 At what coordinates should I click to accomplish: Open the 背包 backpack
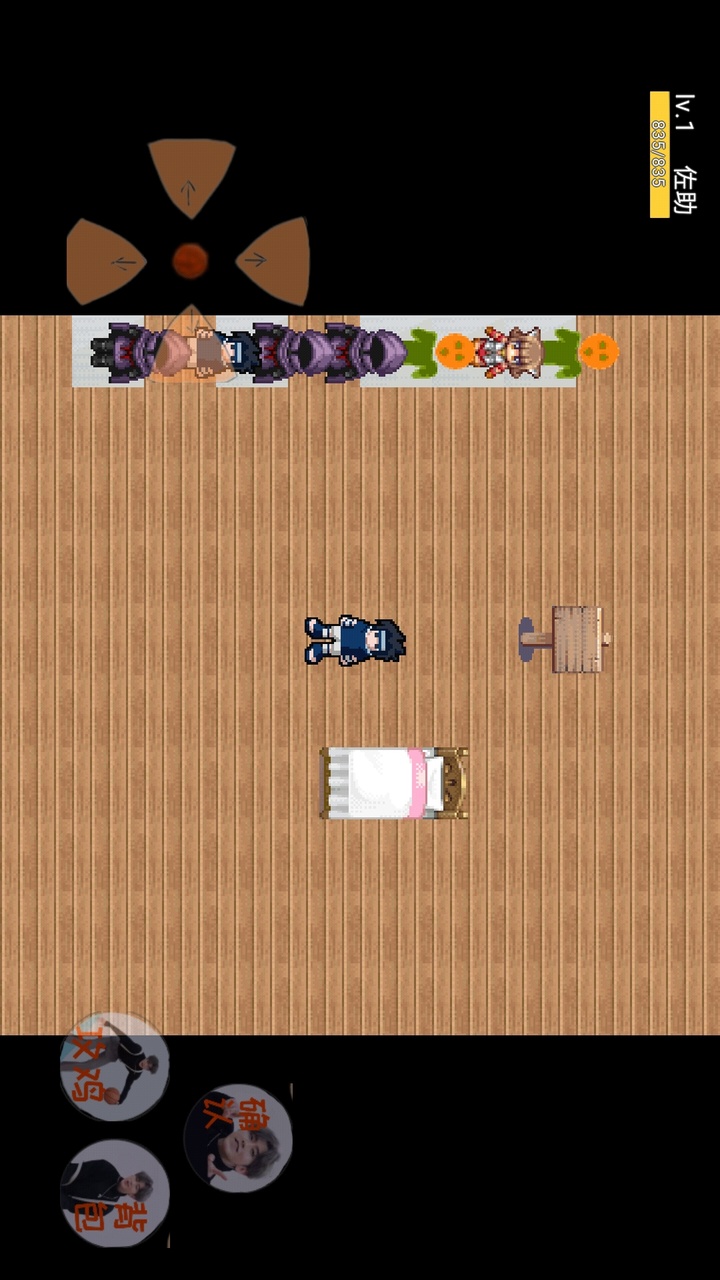(x=114, y=1193)
